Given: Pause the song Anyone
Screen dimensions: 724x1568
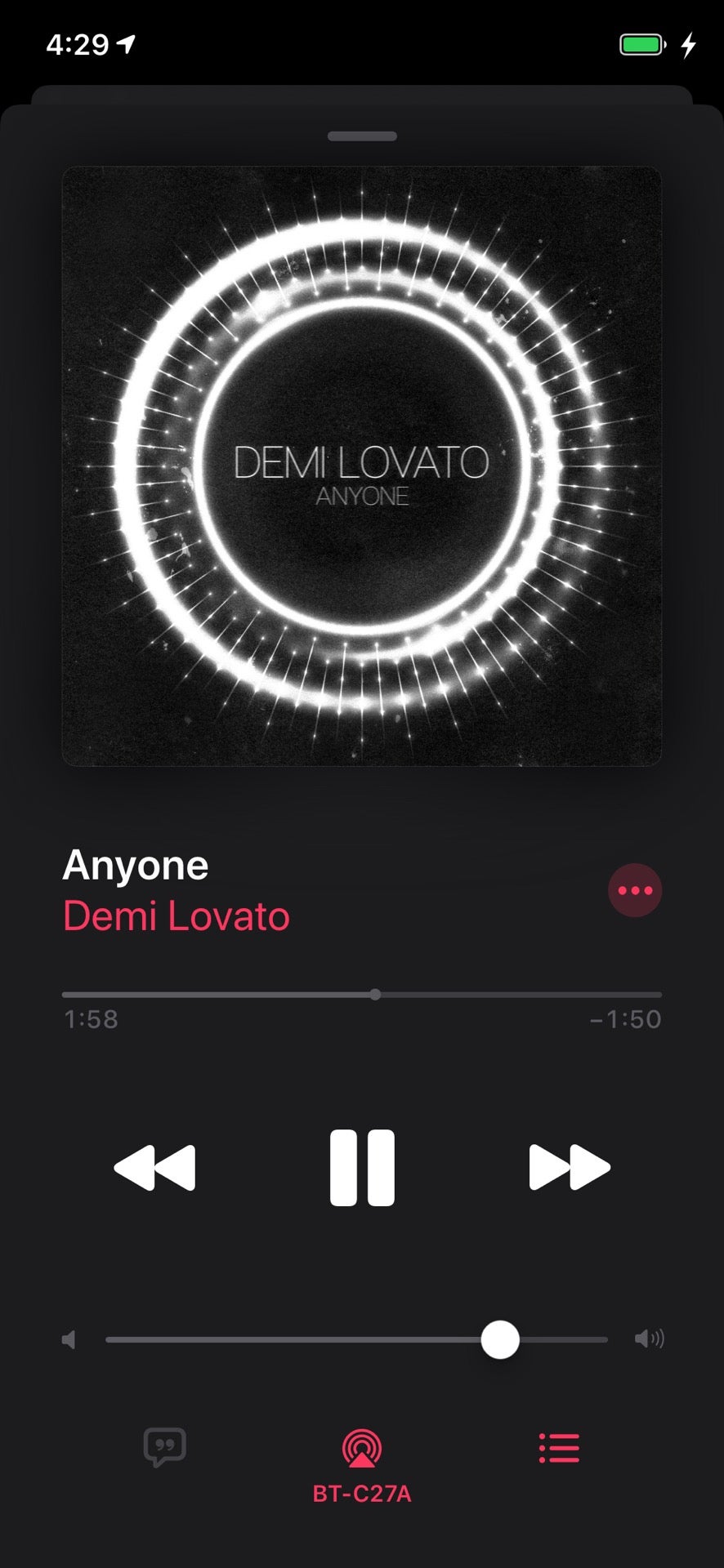Looking at the screenshot, I should 362,1167.
